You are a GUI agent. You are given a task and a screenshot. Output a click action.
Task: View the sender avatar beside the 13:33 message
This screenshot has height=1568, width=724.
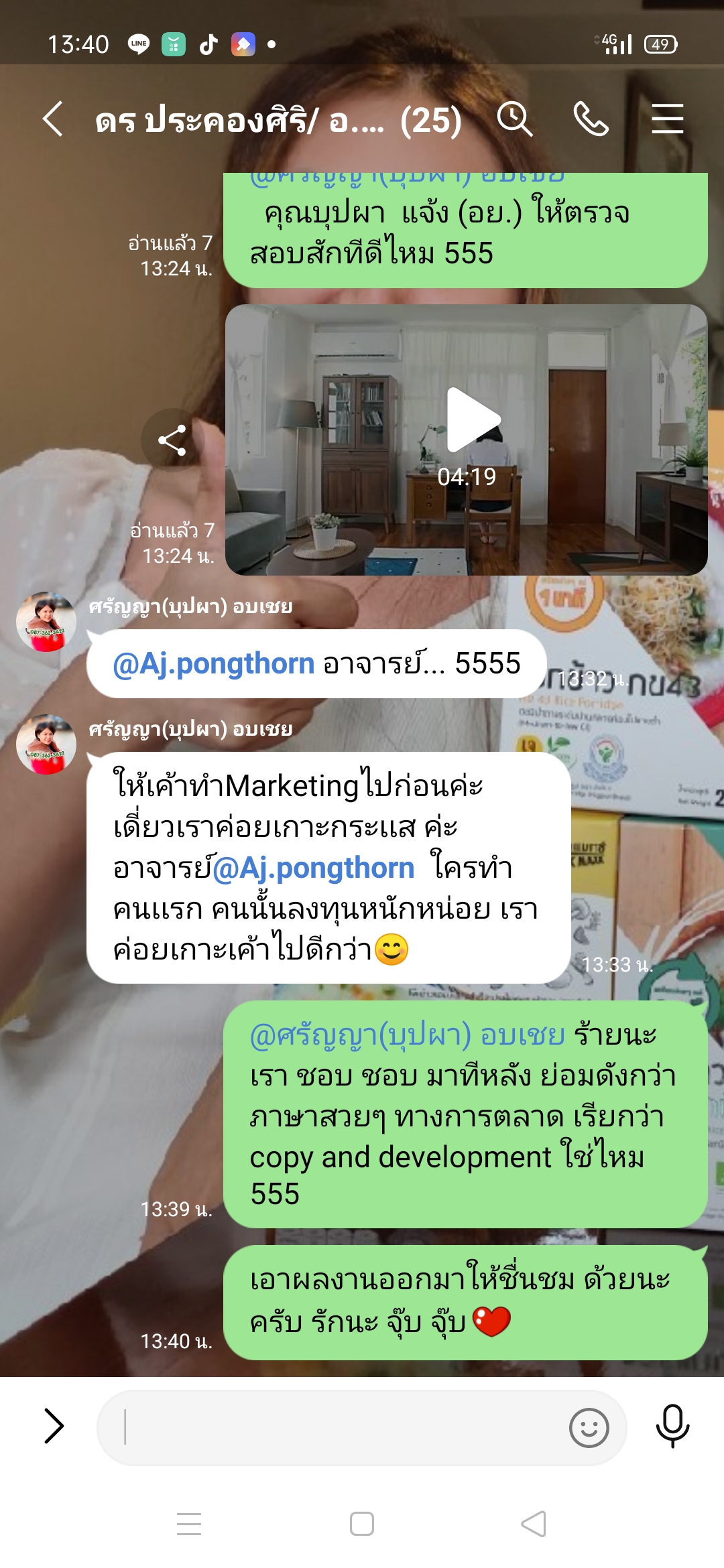pos(46,744)
